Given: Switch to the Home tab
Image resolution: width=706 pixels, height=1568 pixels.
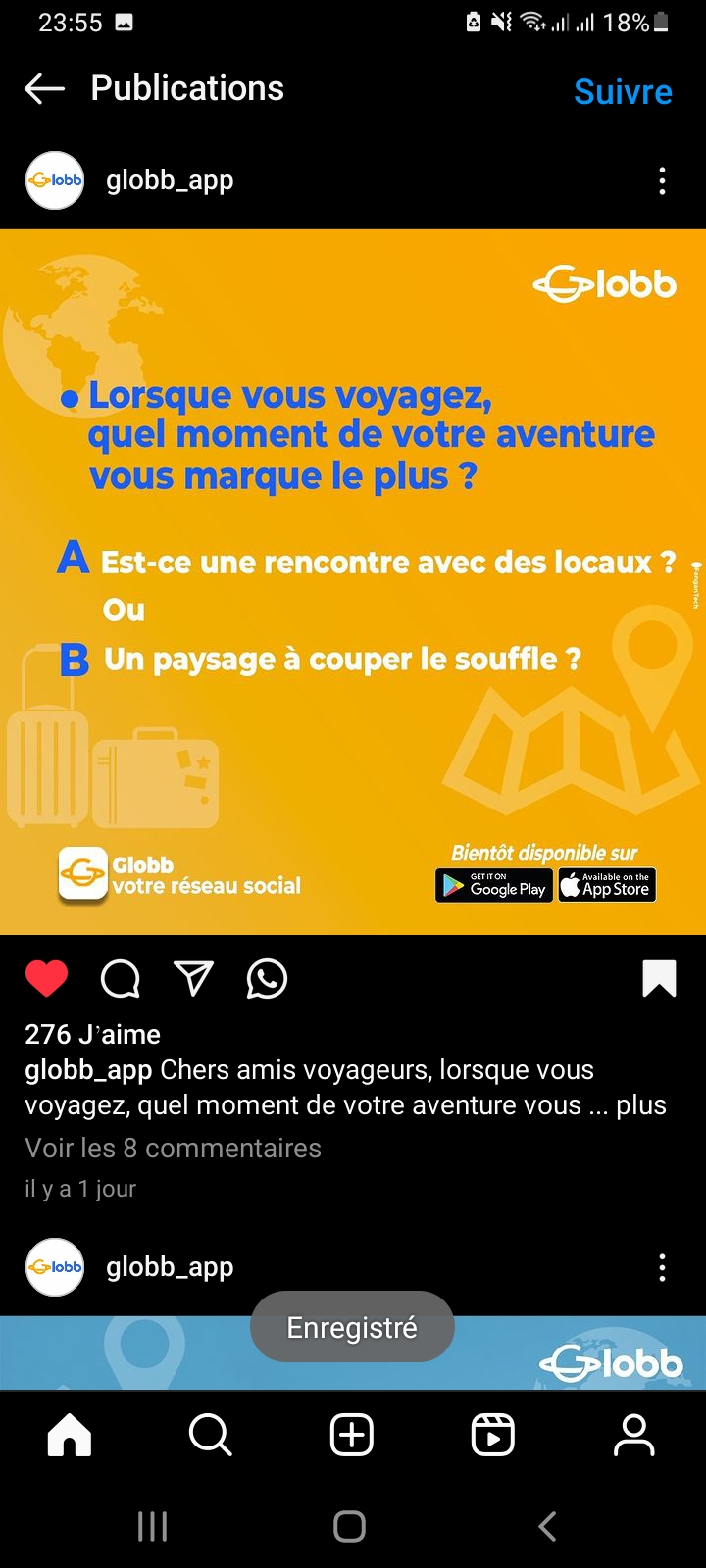Looking at the screenshot, I should tap(70, 1436).
